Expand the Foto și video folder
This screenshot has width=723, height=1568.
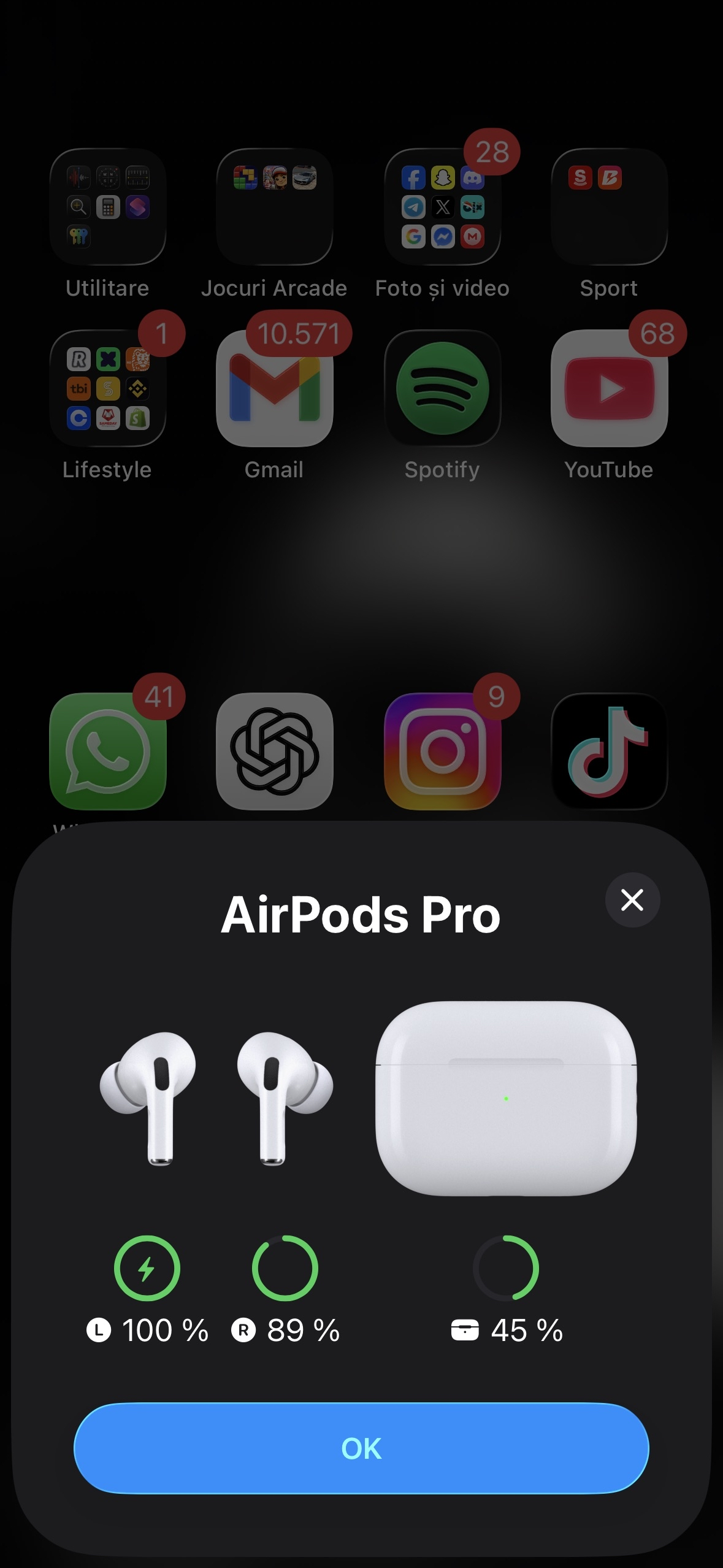tap(443, 207)
